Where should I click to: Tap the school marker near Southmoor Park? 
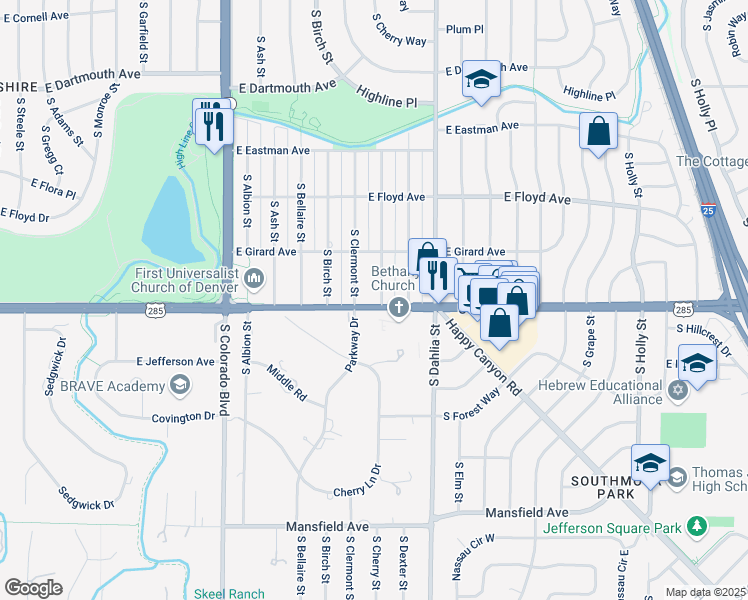650,463
